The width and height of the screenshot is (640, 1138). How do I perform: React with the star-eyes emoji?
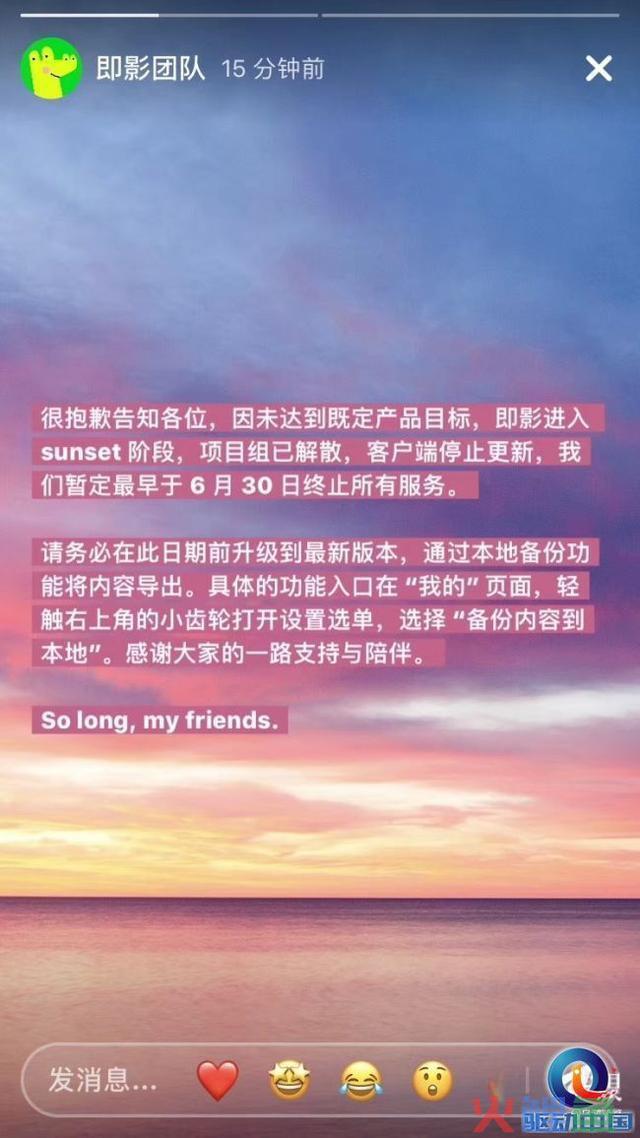[x=289, y=1080]
